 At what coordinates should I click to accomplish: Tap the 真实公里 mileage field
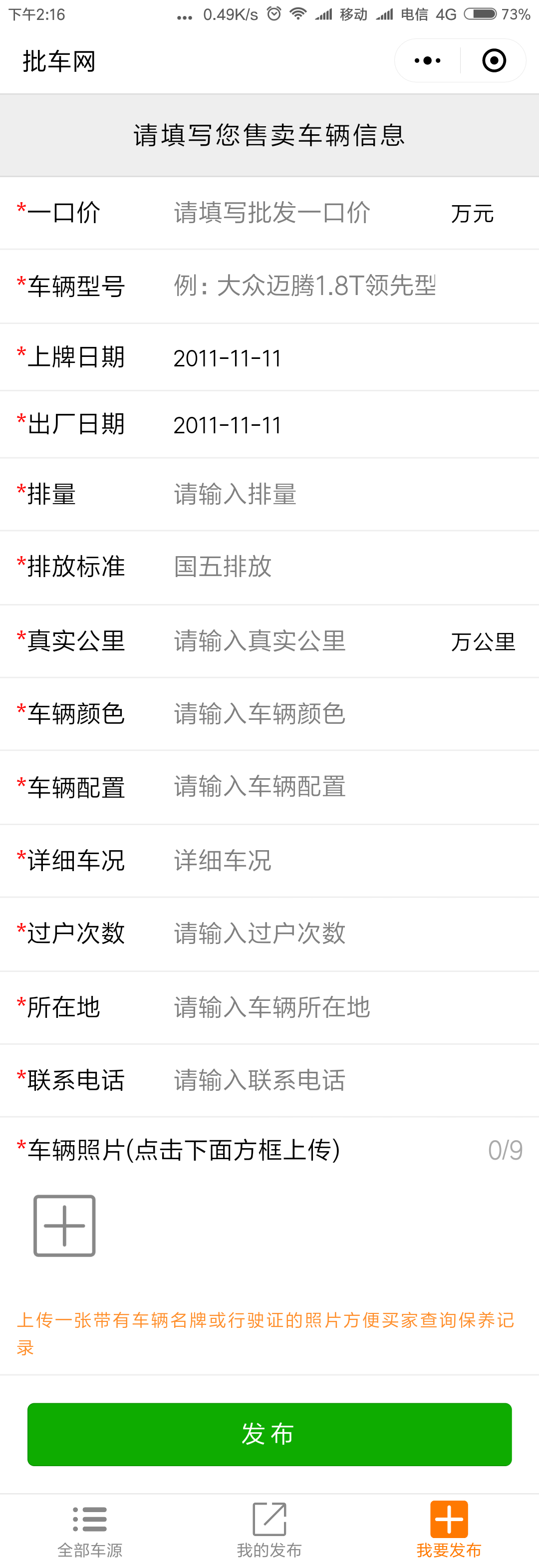click(x=304, y=641)
